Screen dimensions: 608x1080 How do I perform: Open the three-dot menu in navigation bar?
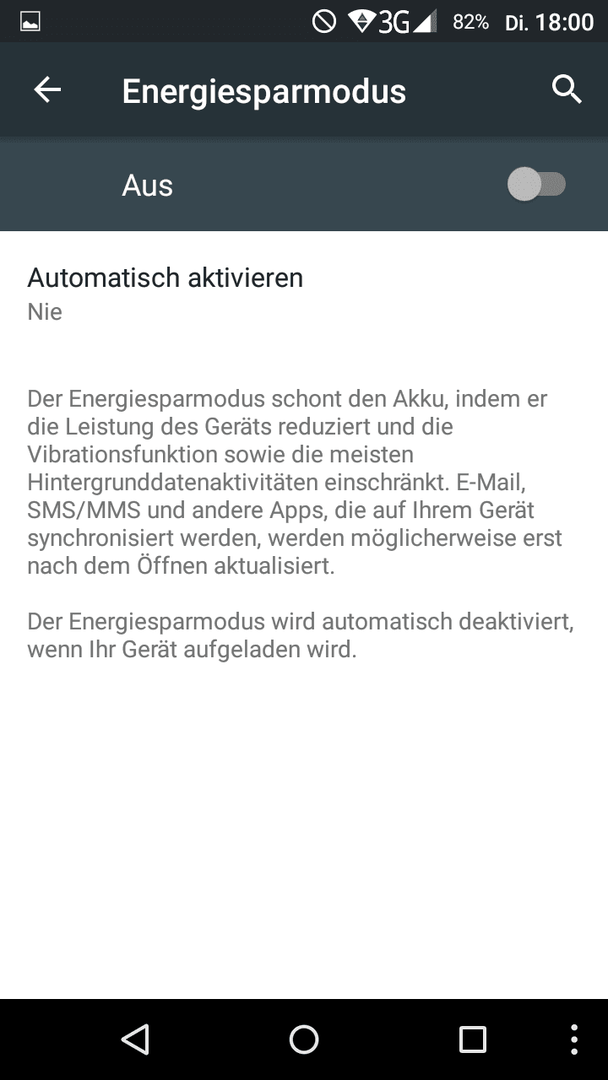(574, 1039)
